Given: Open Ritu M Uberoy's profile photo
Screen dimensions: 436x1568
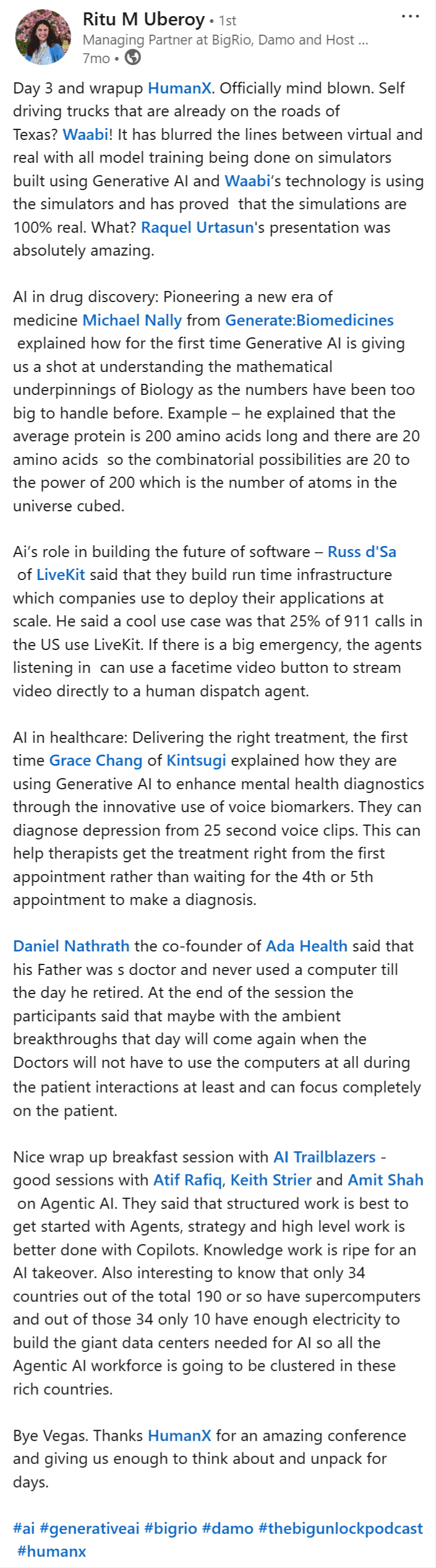Looking at the screenshot, I should point(43,37).
